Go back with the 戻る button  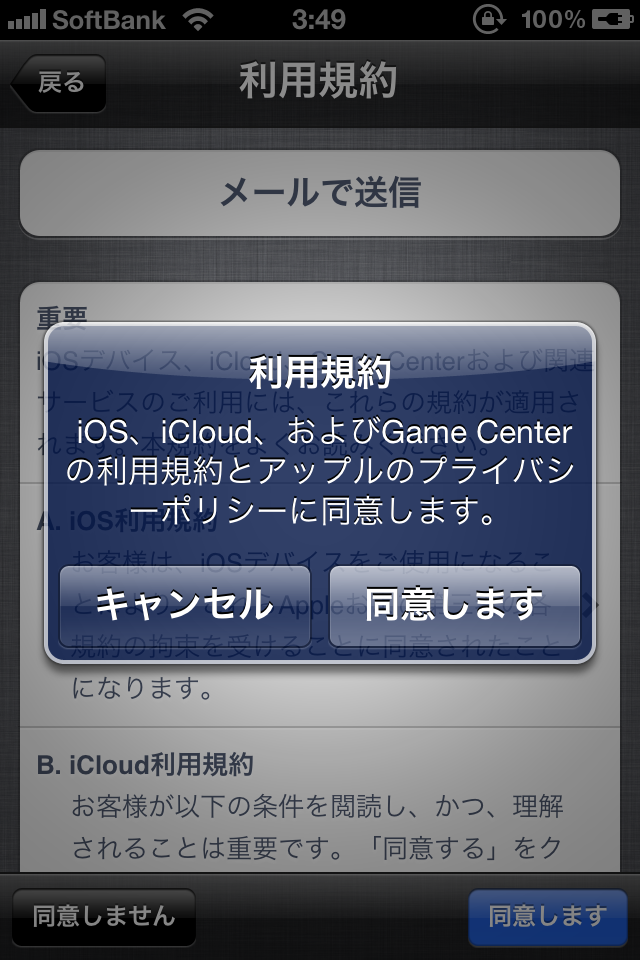point(58,83)
